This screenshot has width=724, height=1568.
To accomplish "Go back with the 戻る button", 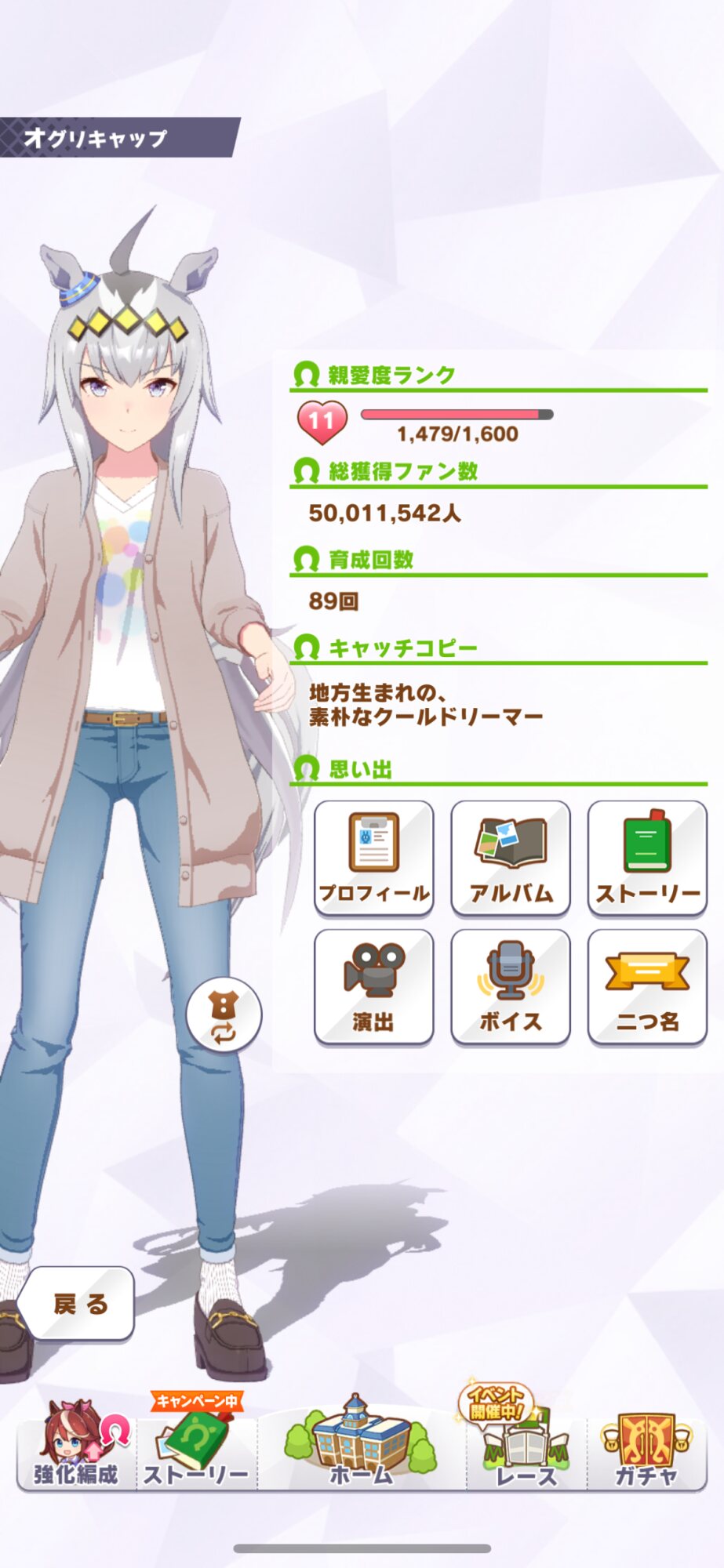I will pos(78,1304).
